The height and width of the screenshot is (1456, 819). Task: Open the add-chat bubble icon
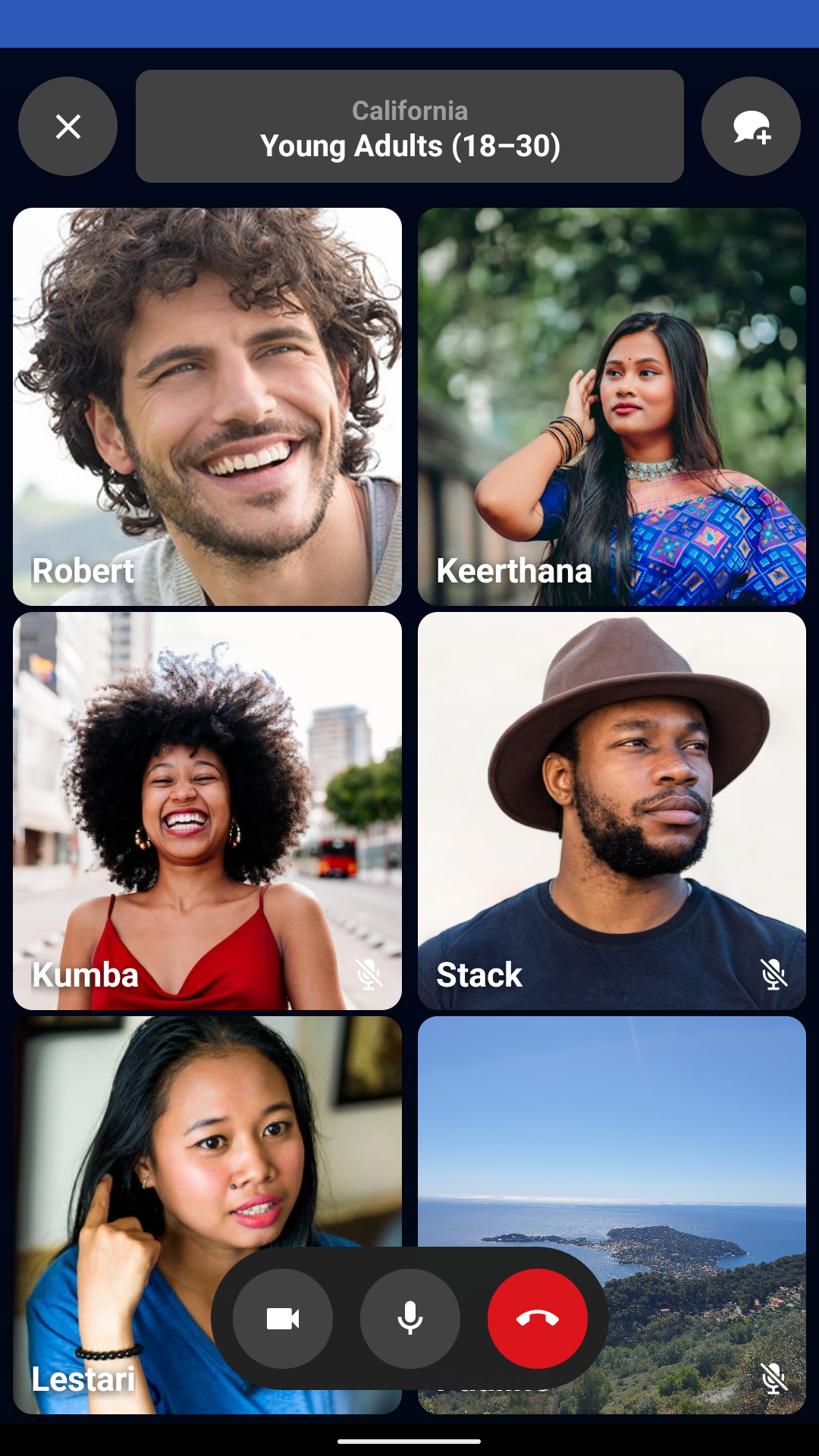coord(751,127)
